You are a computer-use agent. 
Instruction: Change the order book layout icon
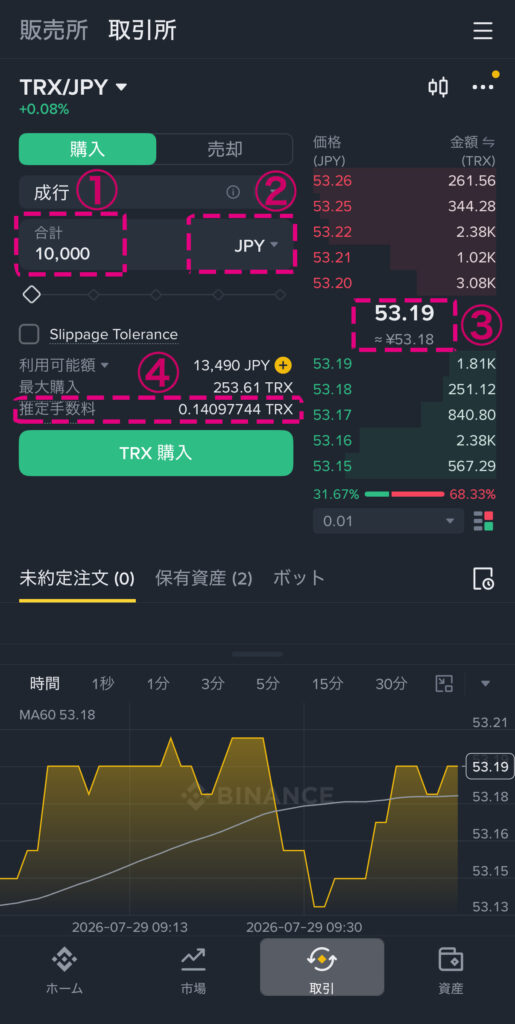484,521
